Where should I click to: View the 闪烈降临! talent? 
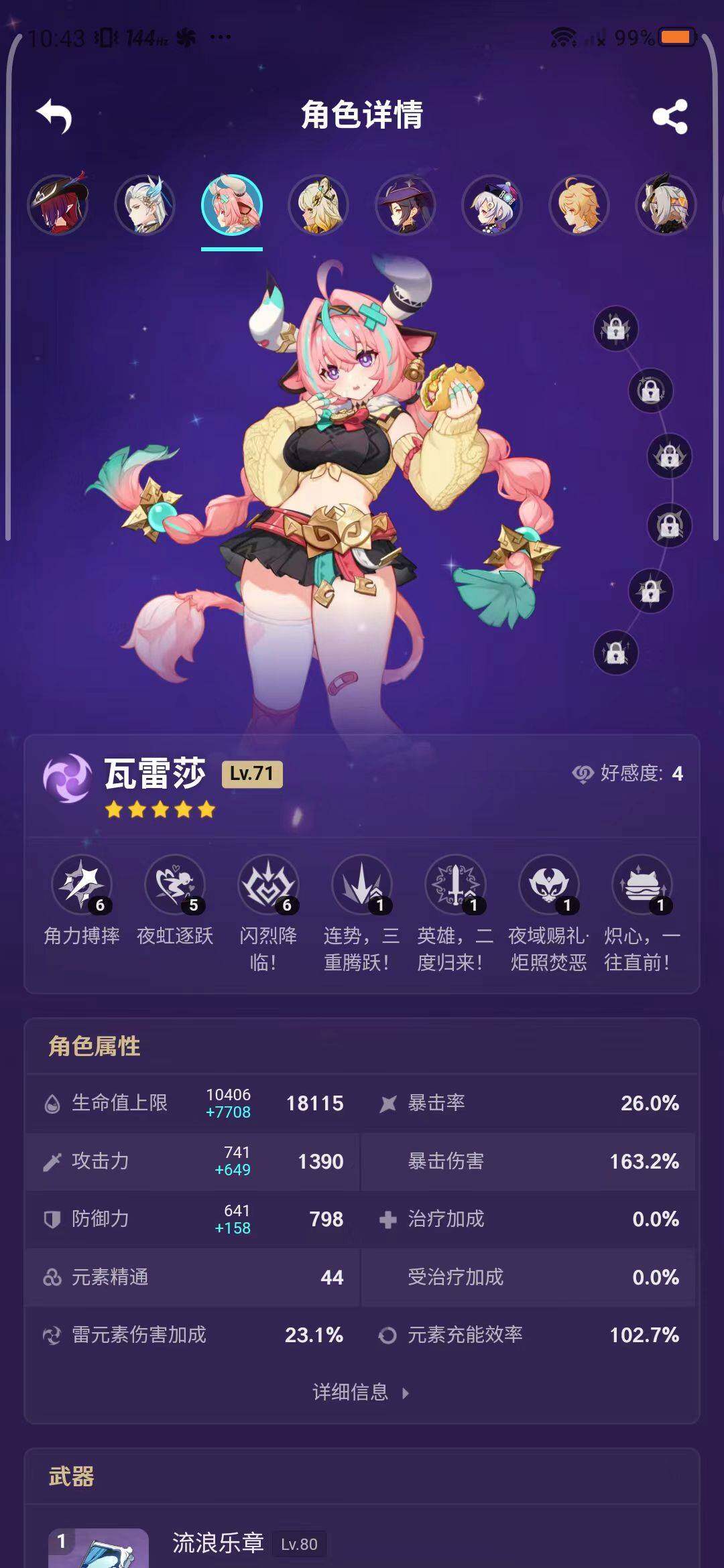[x=268, y=885]
